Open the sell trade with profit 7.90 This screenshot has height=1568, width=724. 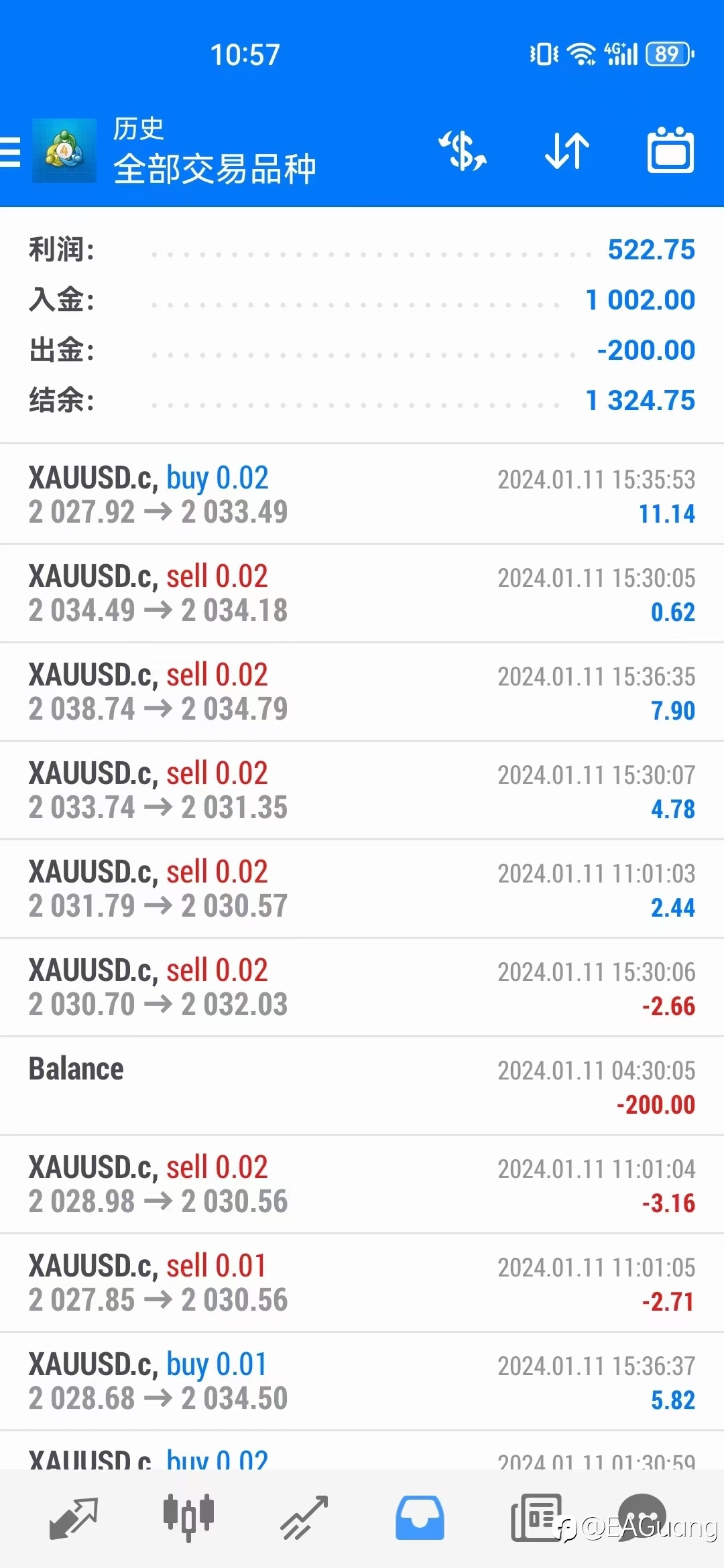362,692
